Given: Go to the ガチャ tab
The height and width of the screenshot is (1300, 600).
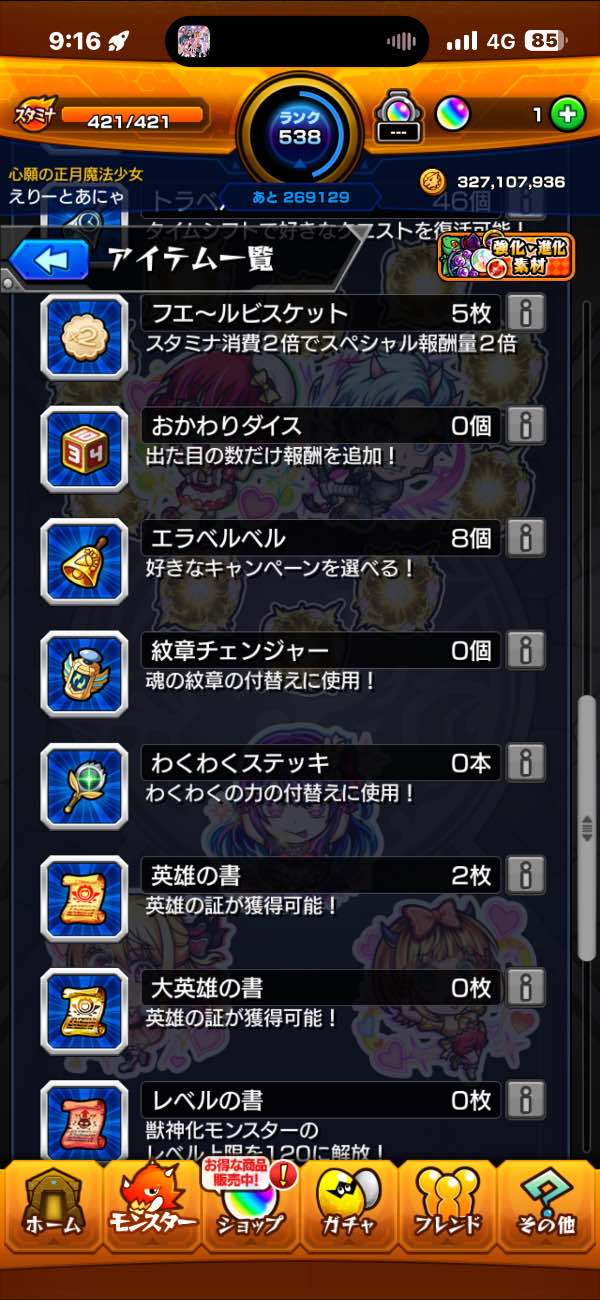Looking at the screenshot, I should (x=348, y=1213).
